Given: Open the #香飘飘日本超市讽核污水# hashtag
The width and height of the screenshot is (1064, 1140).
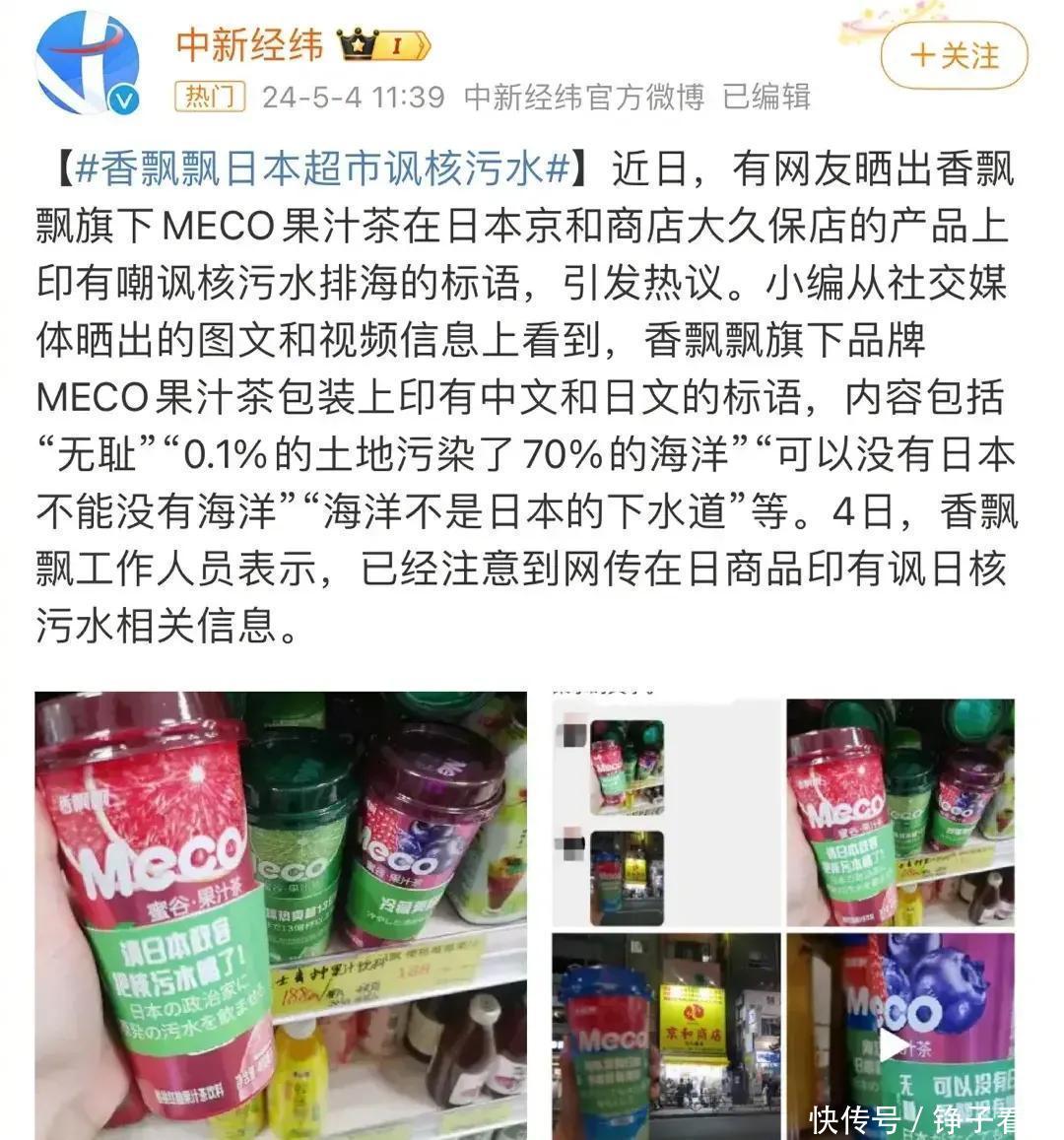Looking at the screenshot, I should coord(323,168).
